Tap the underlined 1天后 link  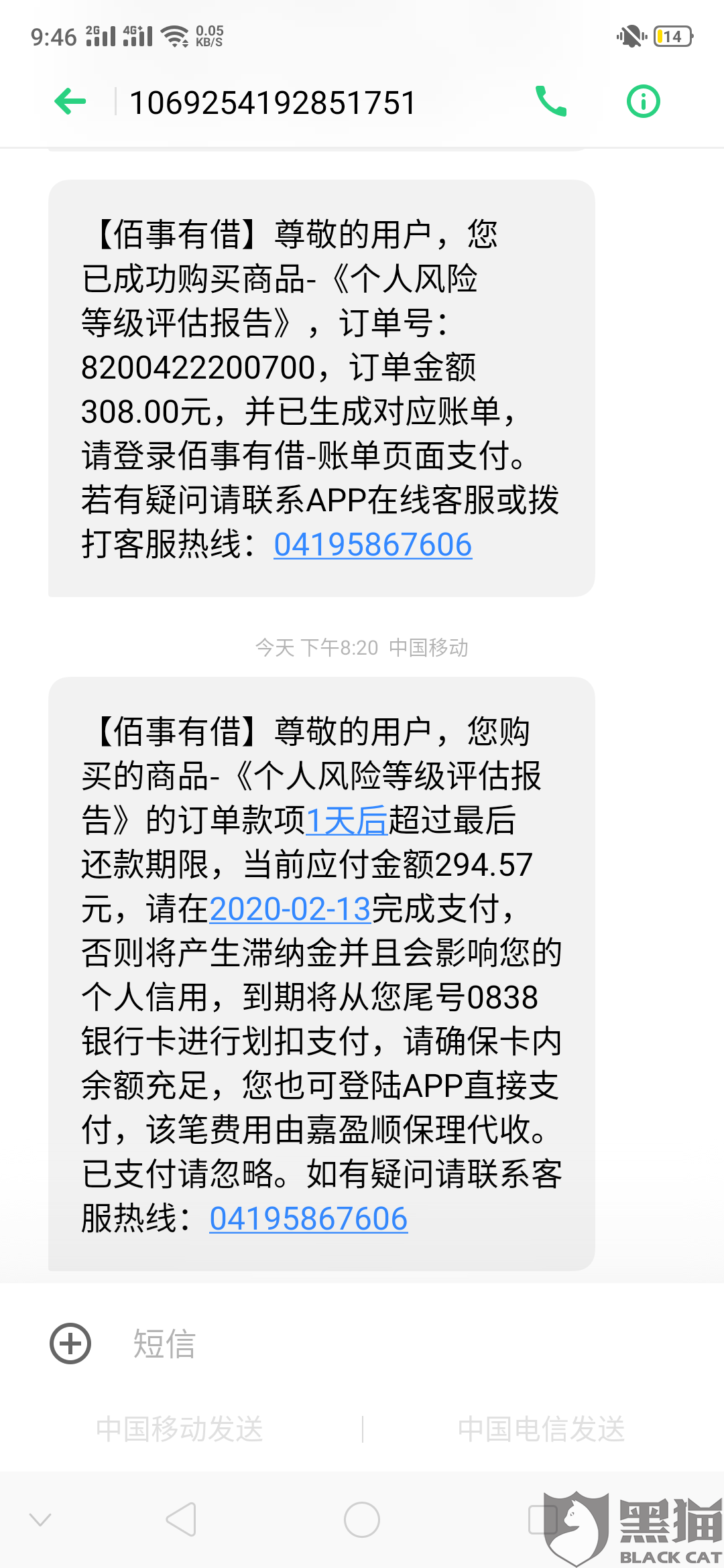point(347,821)
